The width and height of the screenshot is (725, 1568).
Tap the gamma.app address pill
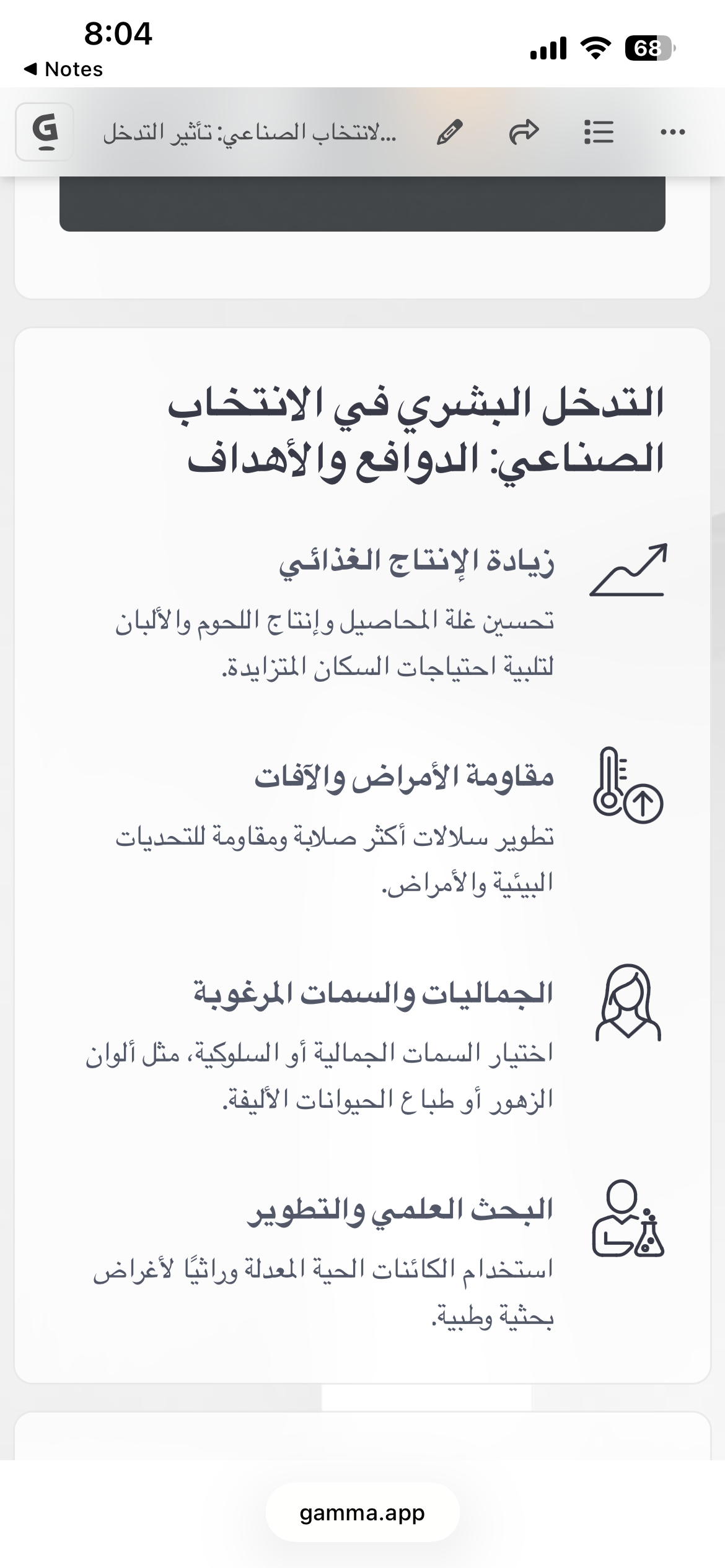(x=362, y=1513)
